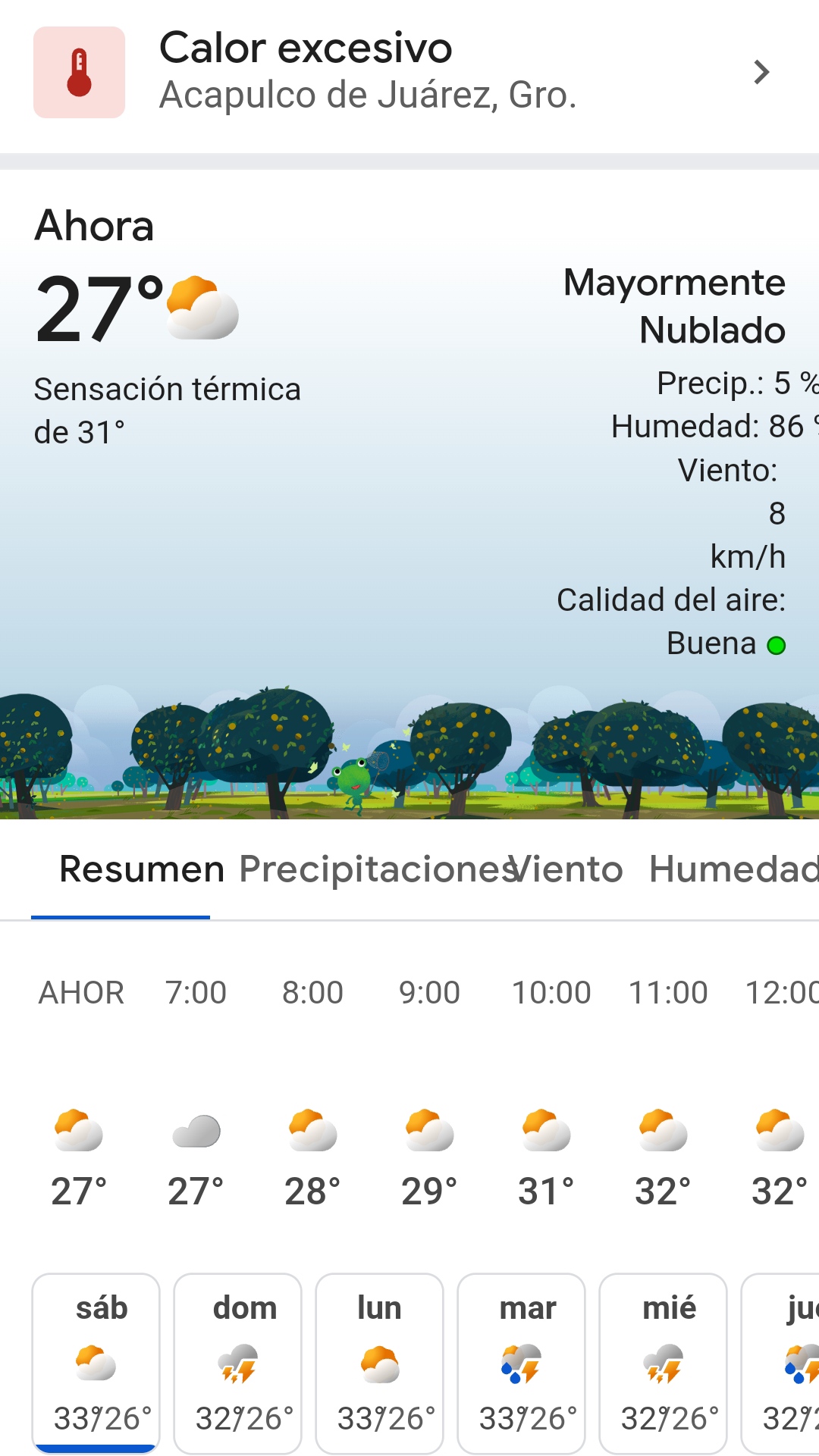Select the sáb forecast card

(96, 1362)
